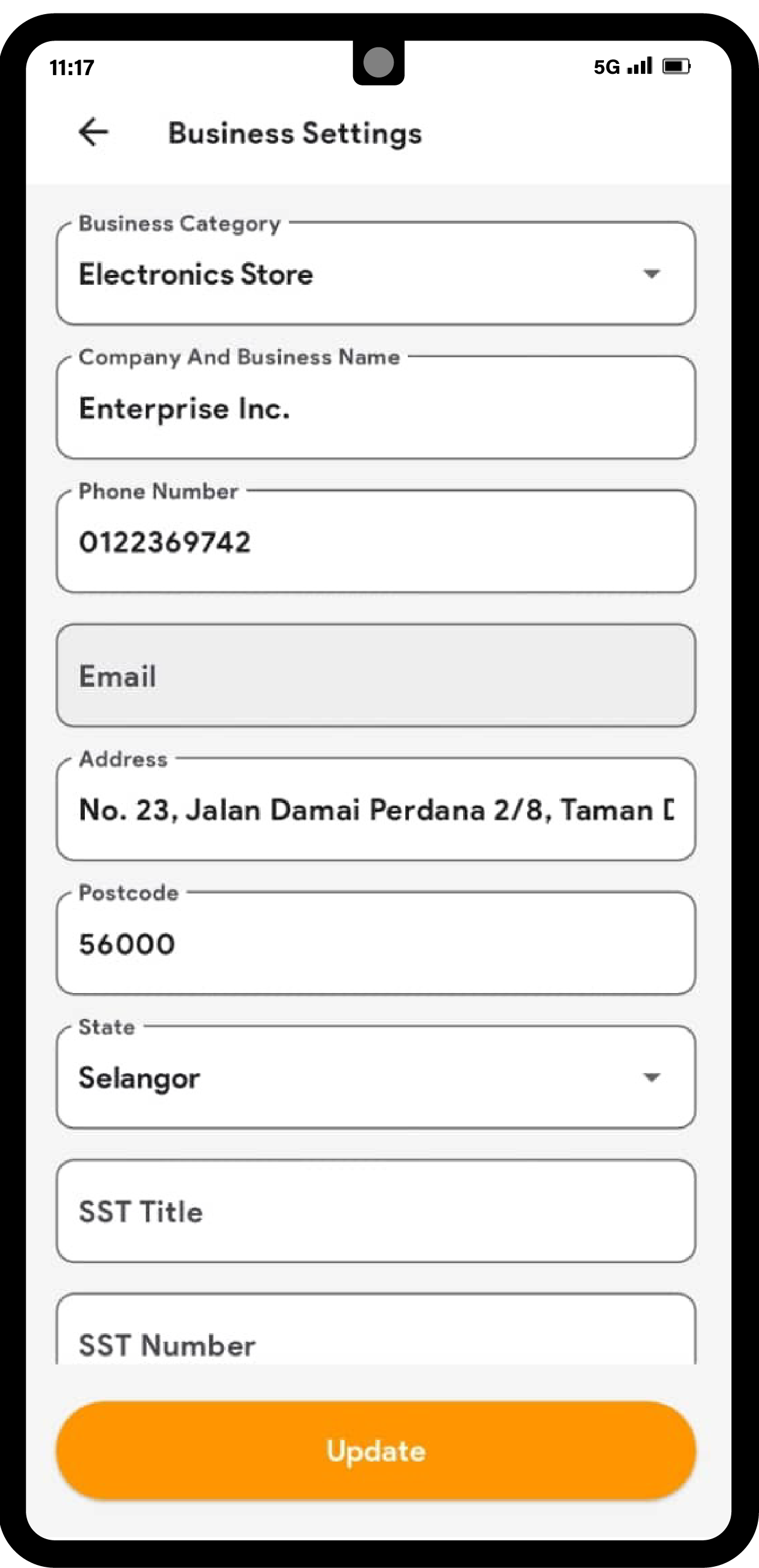759x1568 pixels.
Task: Click the Postcode field showing 56000
Action: coord(375,943)
